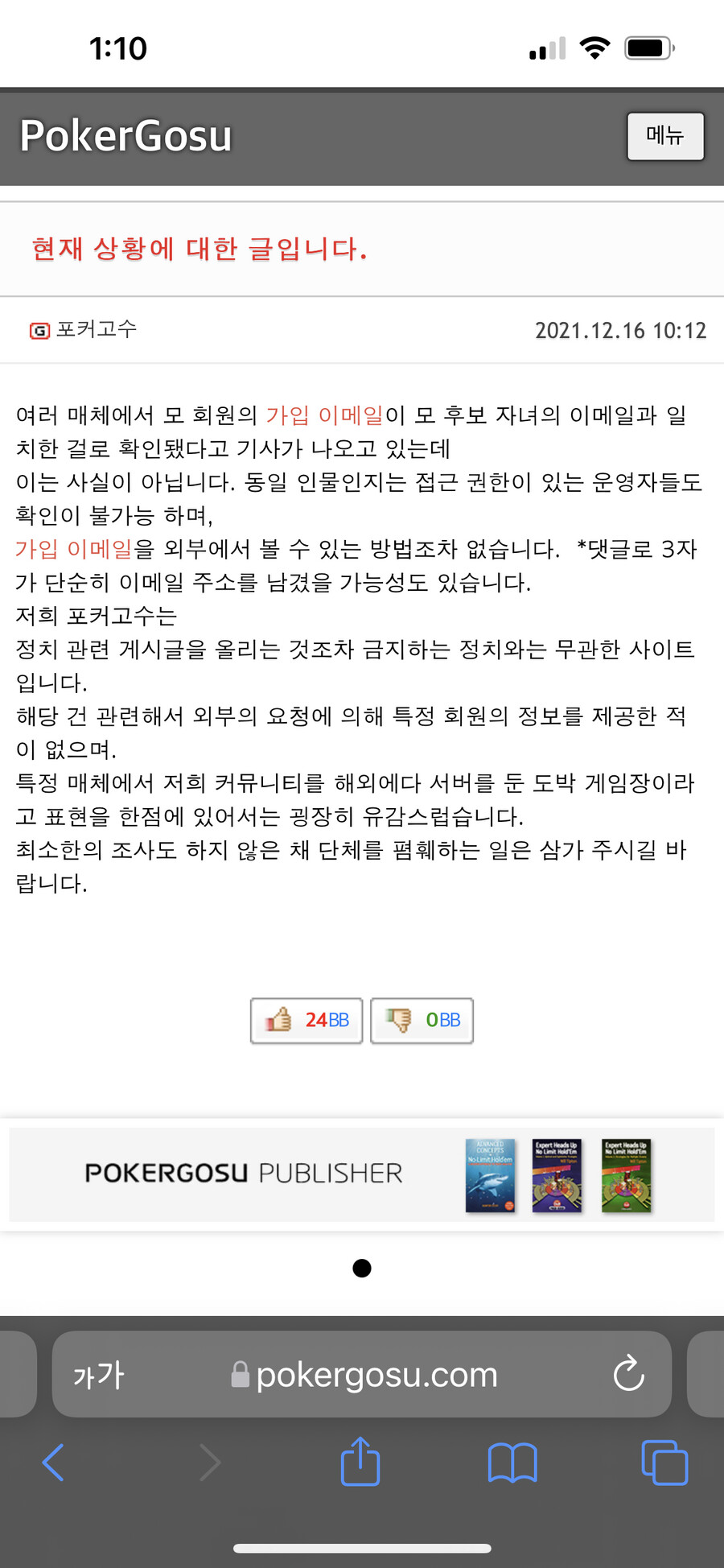Image resolution: width=724 pixels, height=1568 pixels.
Task: Go back to the previous page
Action: click(53, 1463)
